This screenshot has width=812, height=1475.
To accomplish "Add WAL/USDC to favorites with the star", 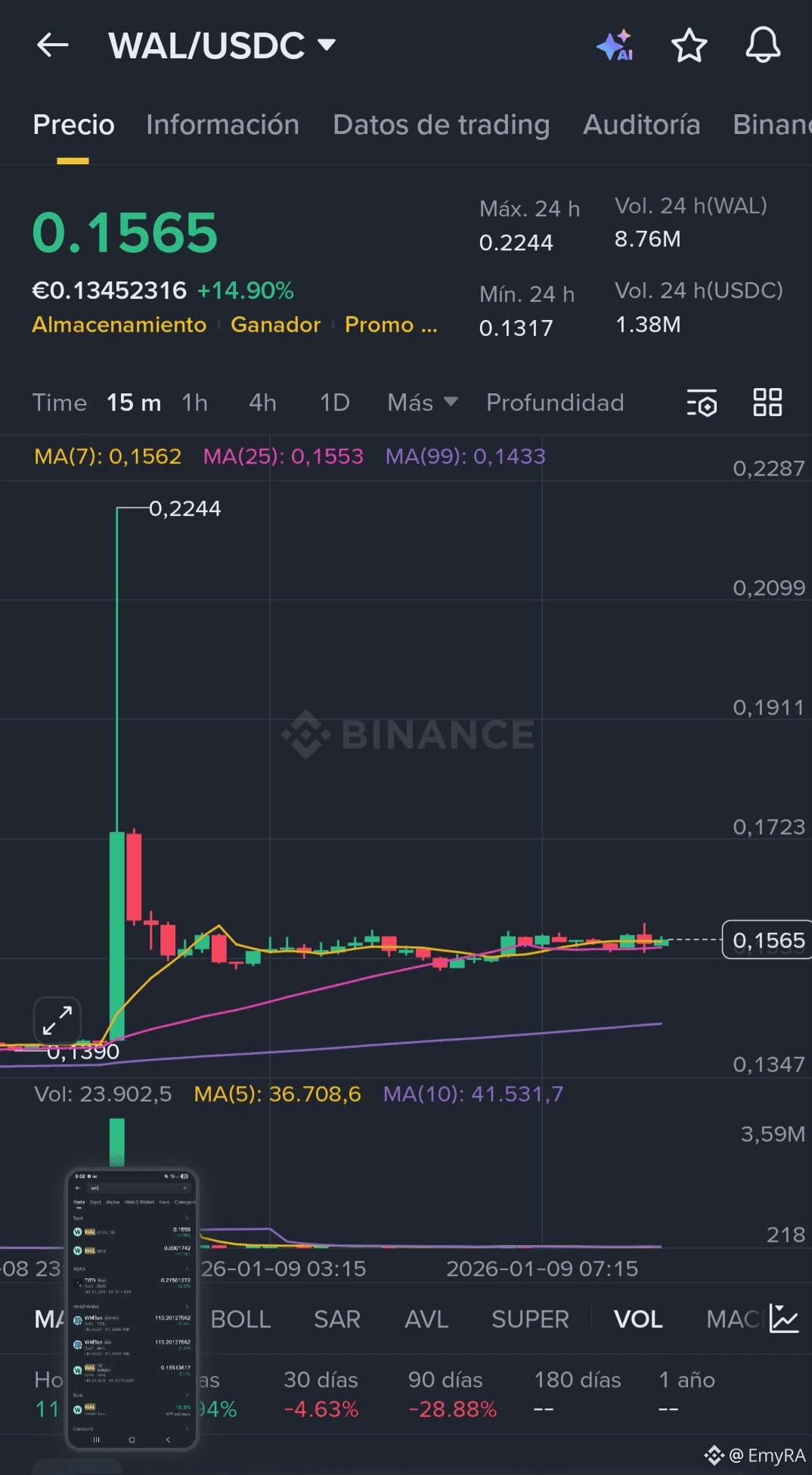I will click(x=689, y=45).
